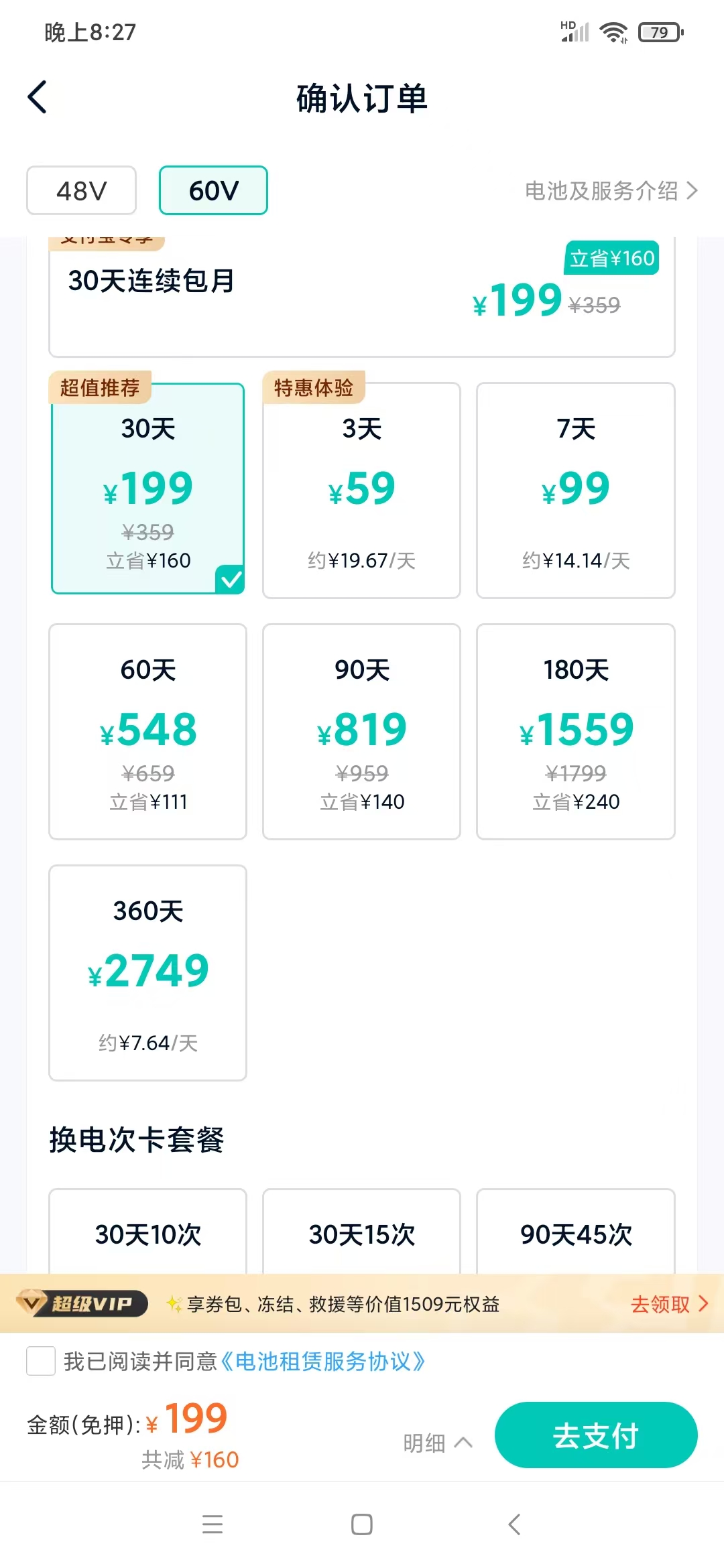Viewport: 724px width, 1568px height.
Task: Tick the agreement checkbox
Action: point(41,1362)
